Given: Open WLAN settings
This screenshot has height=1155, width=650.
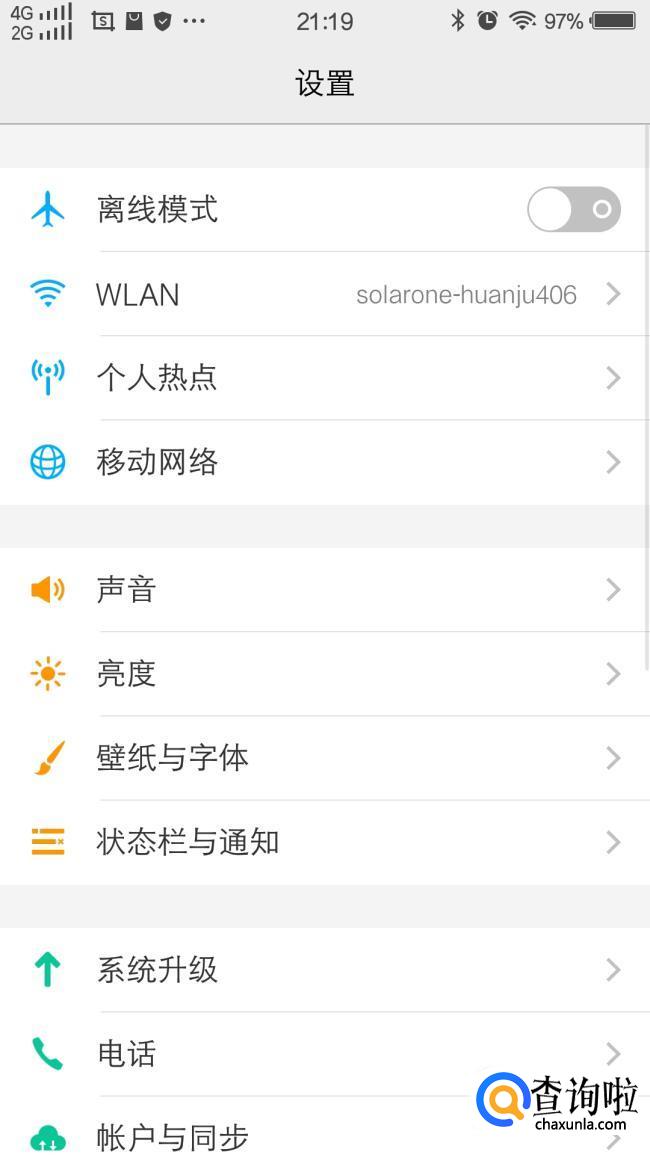Looking at the screenshot, I should point(325,294).
